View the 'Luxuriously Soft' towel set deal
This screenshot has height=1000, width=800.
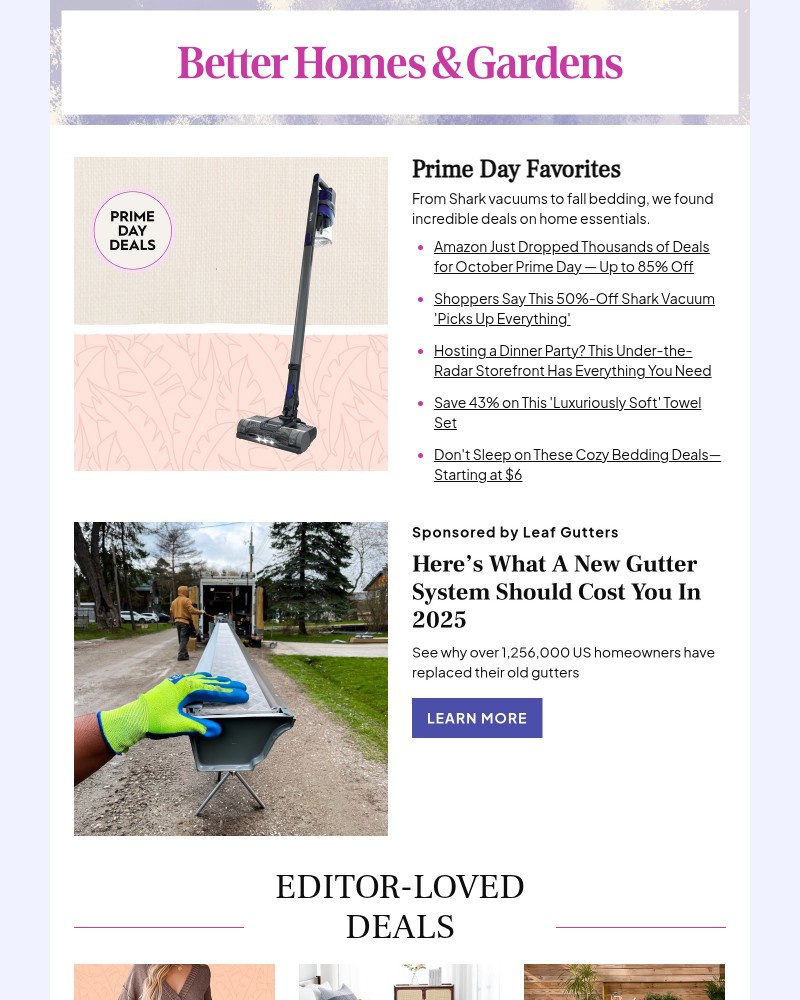567,412
